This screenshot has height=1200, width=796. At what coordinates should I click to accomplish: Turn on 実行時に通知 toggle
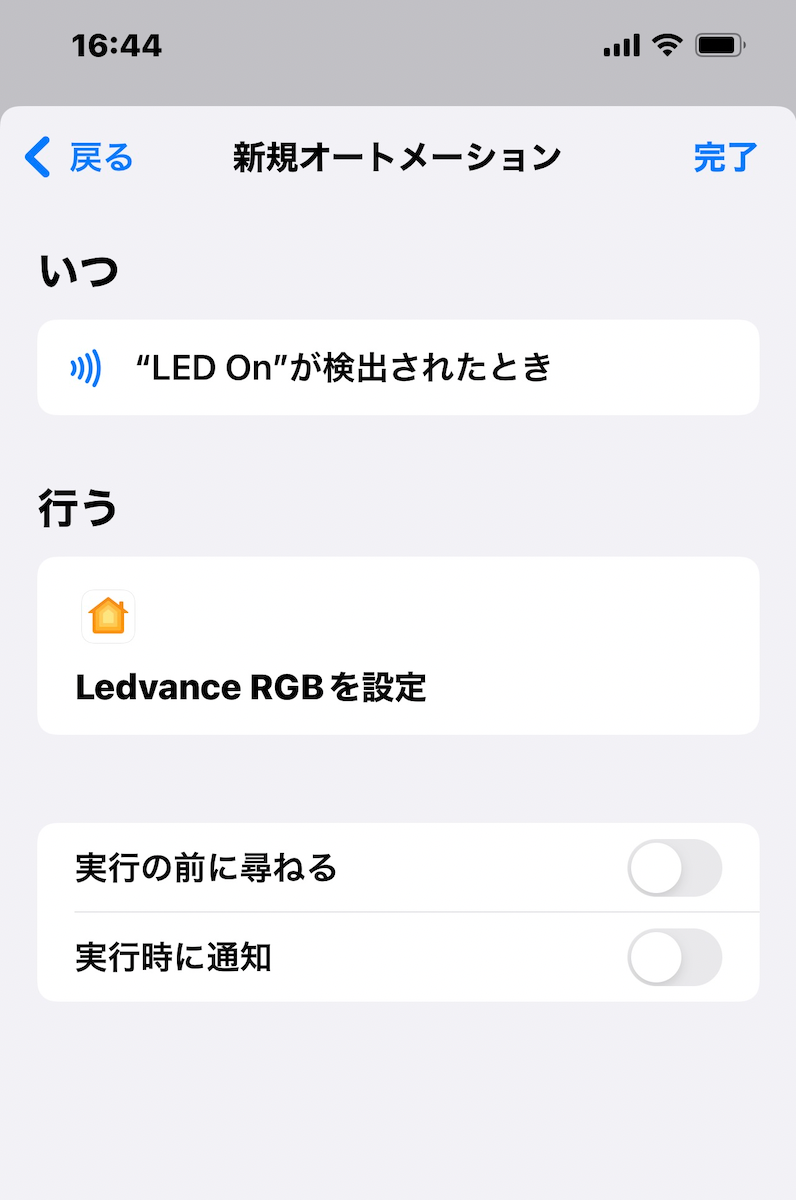click(x=674, y=958)
